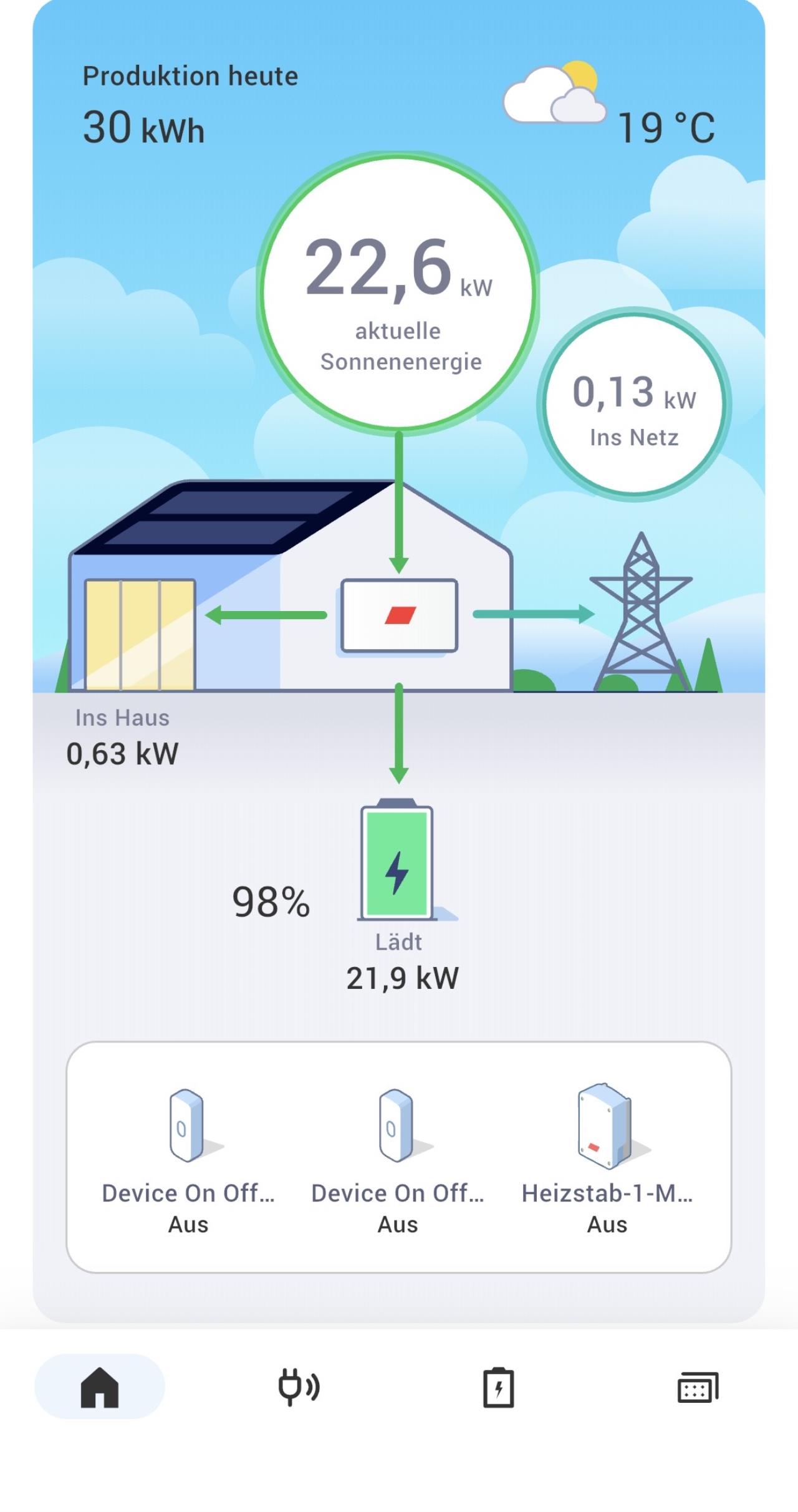Open the system monitor tab
The height and width of the screenshot is (1512, 798).
tap(698, 1388)
